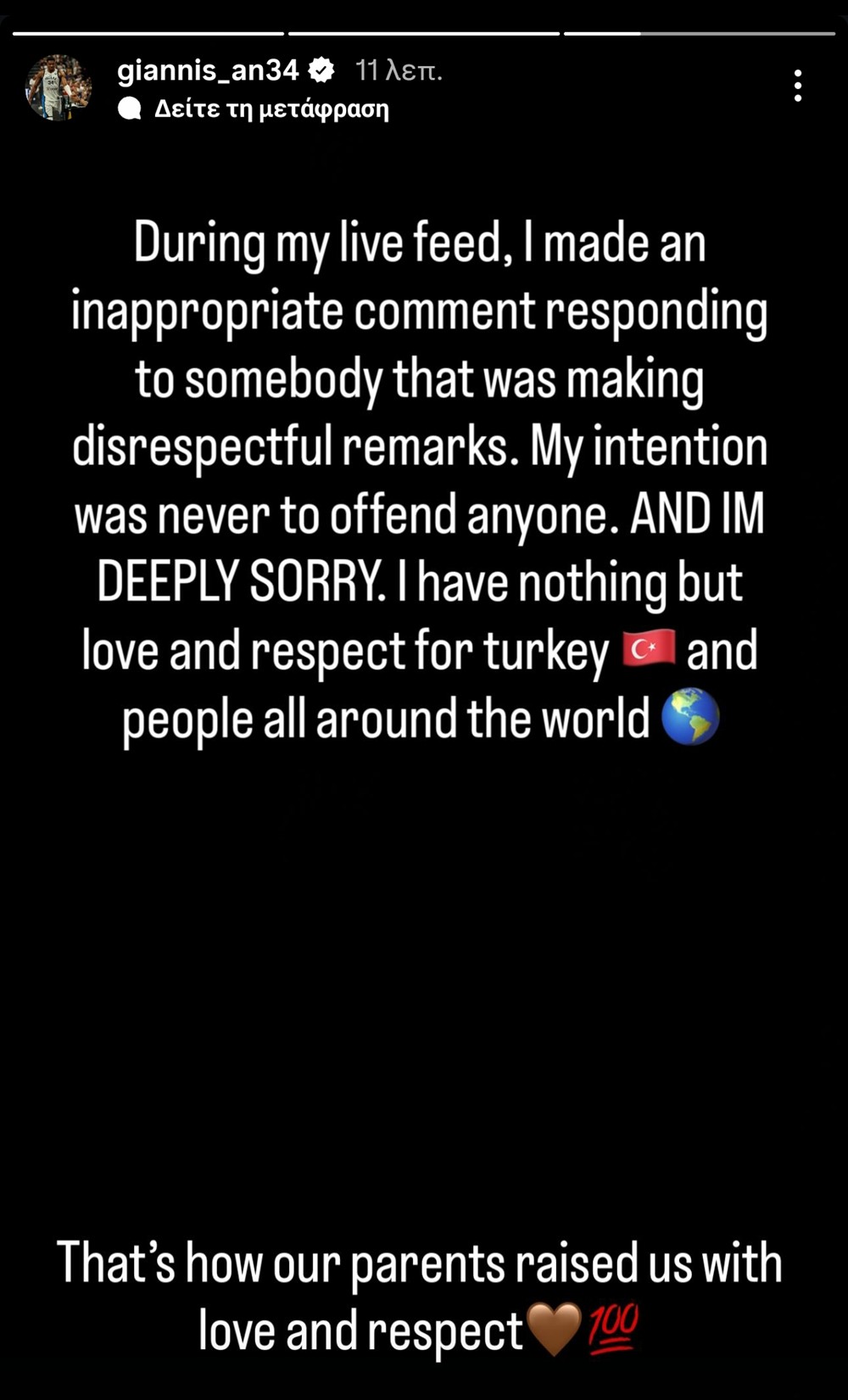The image size is (848, 1400).
Task: Tap the giannis_an34 username
Action: point(208,70)
